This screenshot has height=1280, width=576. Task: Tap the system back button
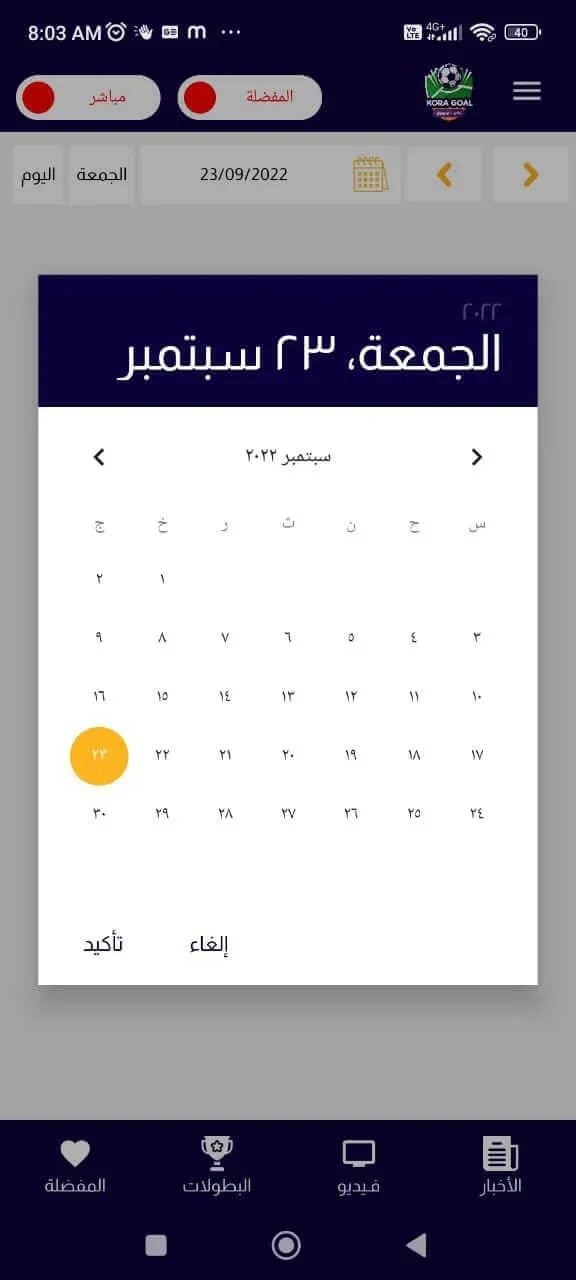pyautogui.click(x=416, y=1244)
